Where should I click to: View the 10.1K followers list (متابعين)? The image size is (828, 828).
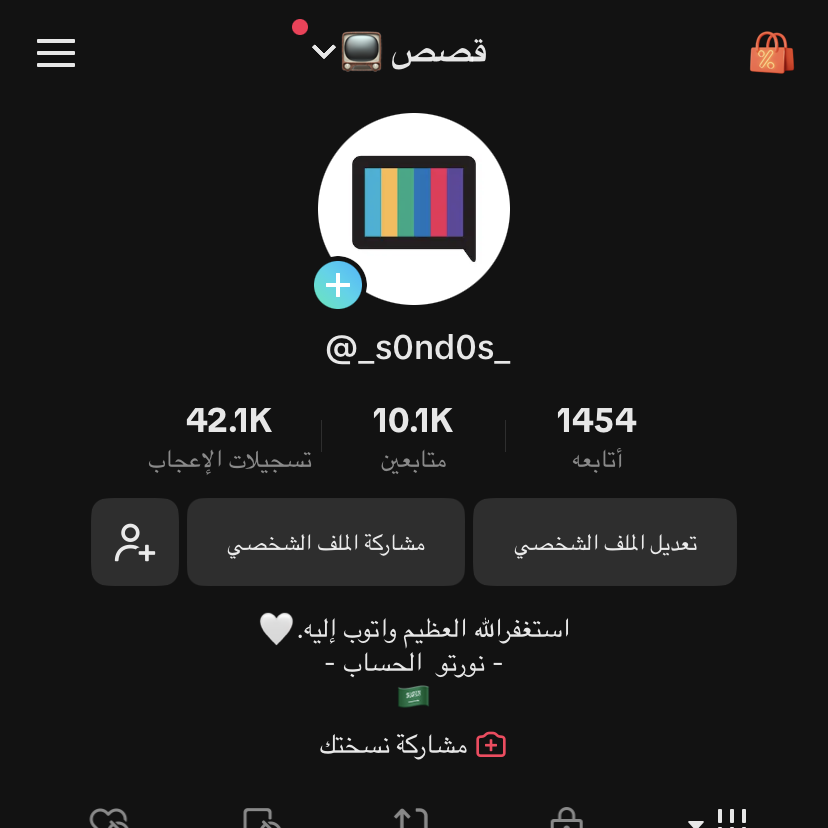413,437
